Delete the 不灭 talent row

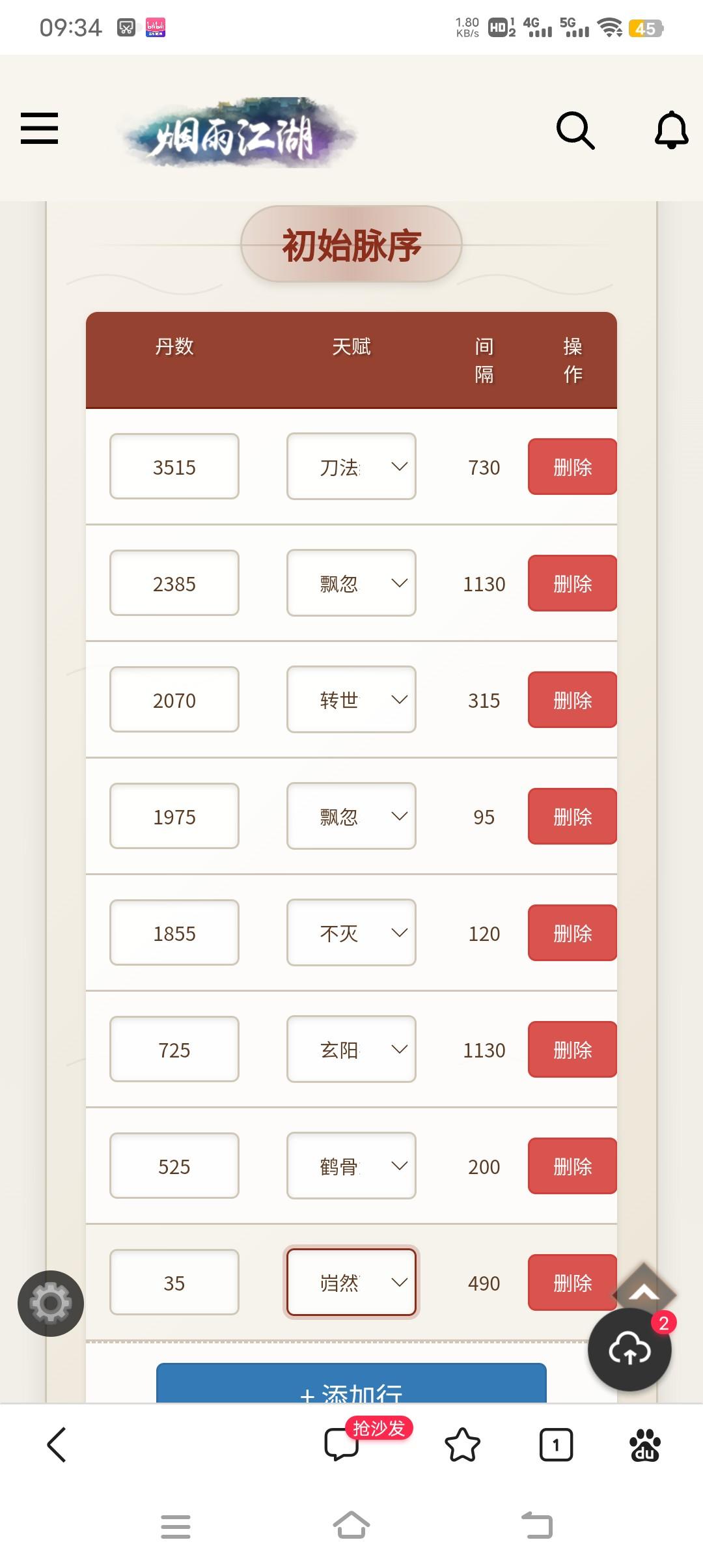pyautogui.click(x=572, y=932)
